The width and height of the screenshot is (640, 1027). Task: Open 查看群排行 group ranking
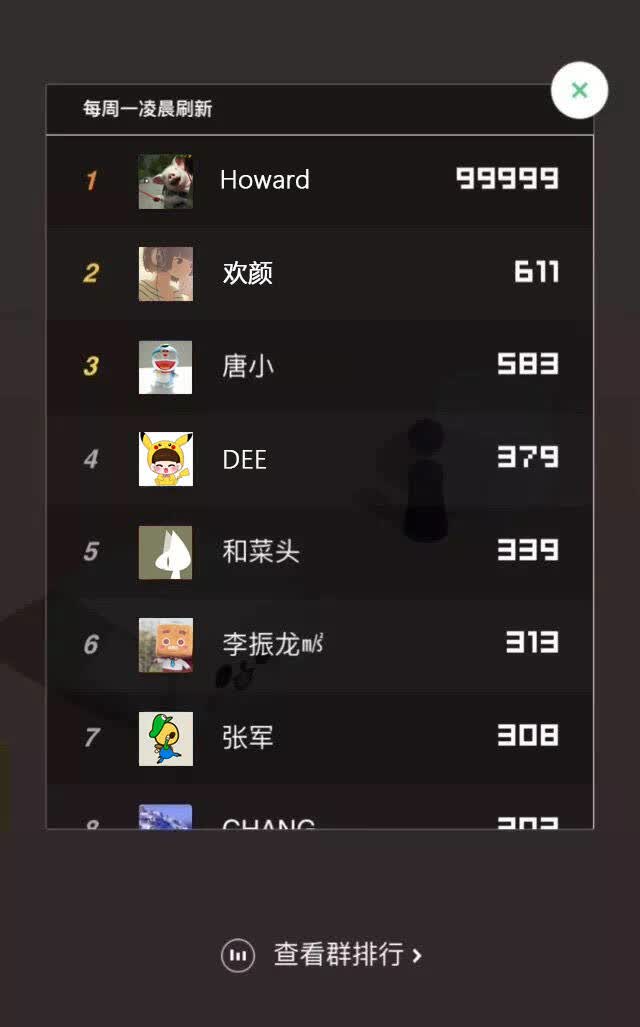(x=322, y=954)
